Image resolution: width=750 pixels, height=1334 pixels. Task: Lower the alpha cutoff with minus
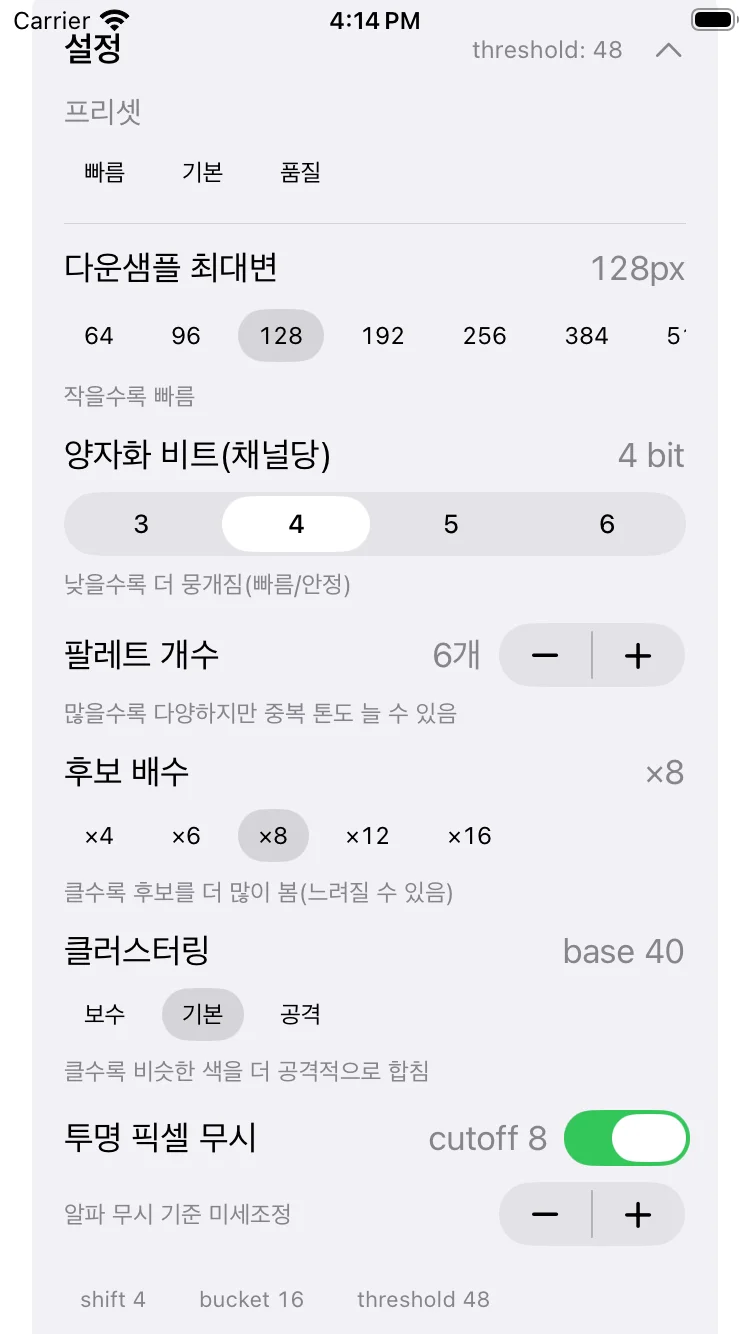[x=545, y=1215]
